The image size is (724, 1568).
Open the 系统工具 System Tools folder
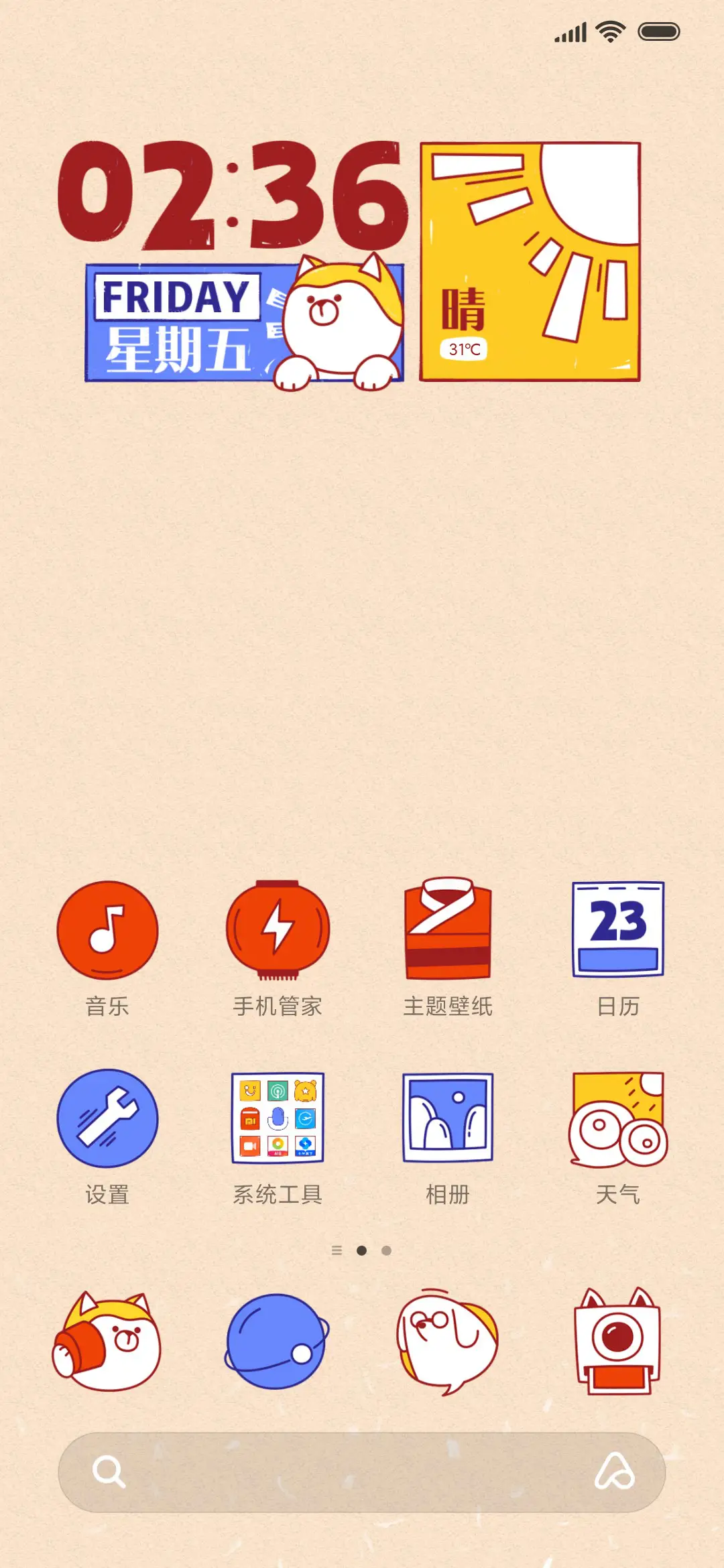pos(277,1119)
